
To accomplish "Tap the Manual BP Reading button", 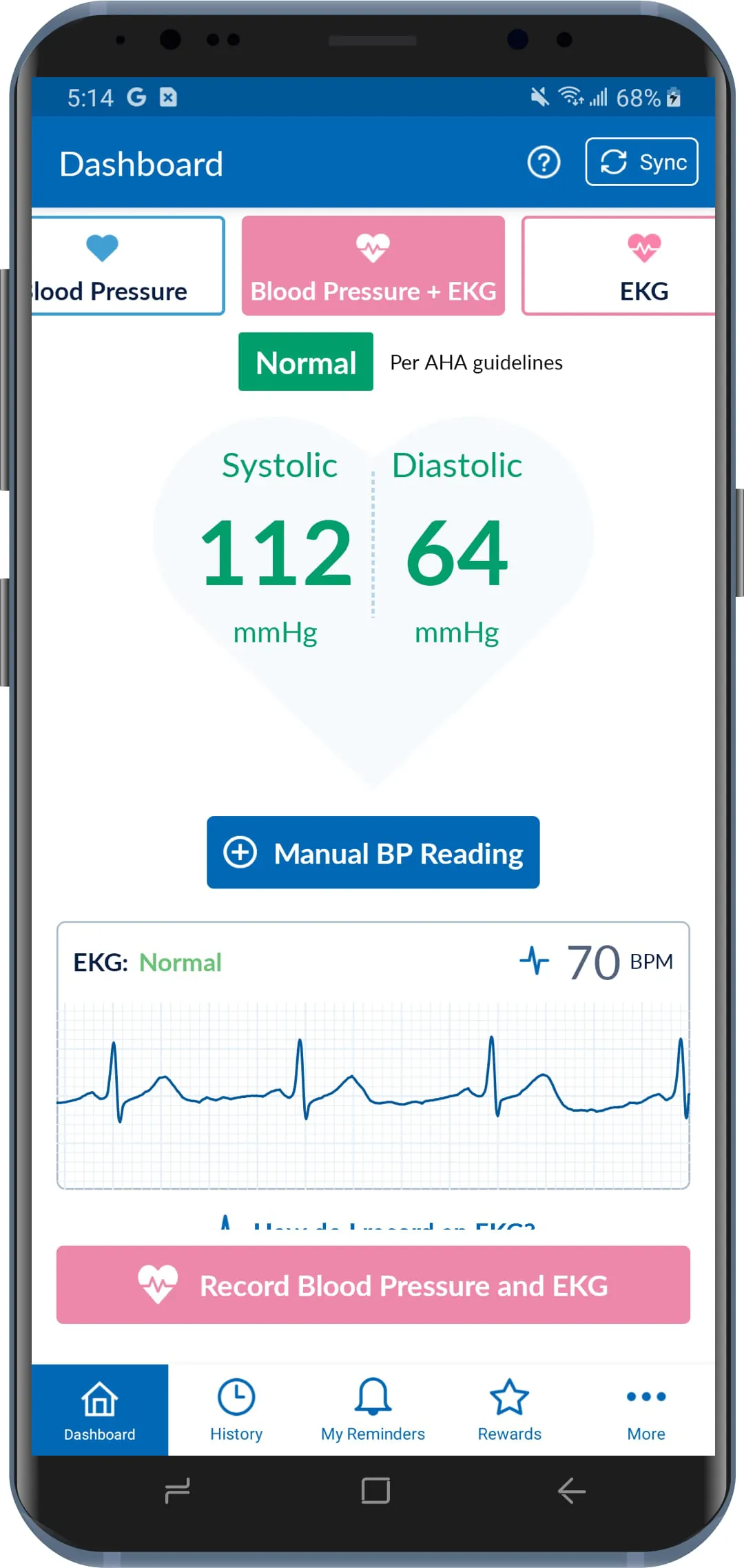I will pyautogui.click(x=373, y=853).
